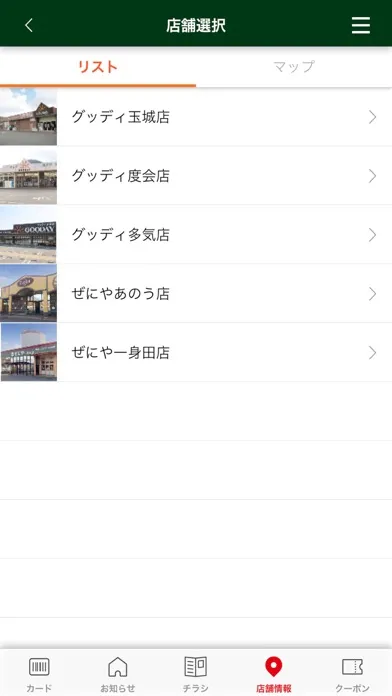Go back with the header arrow

[29, 25]
